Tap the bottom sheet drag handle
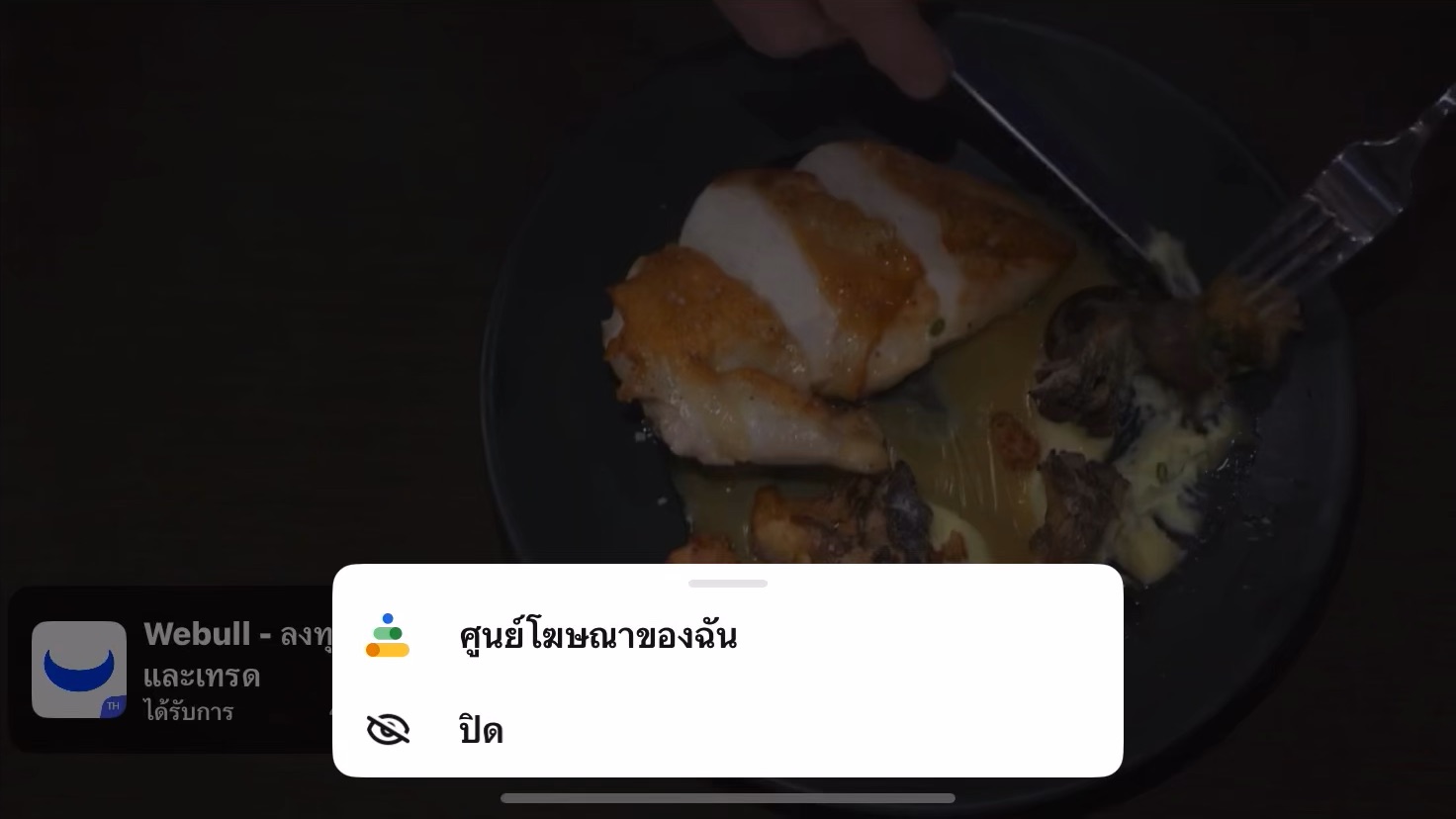1456x819 pixels. pyautogui.click(x=727, y=584)
